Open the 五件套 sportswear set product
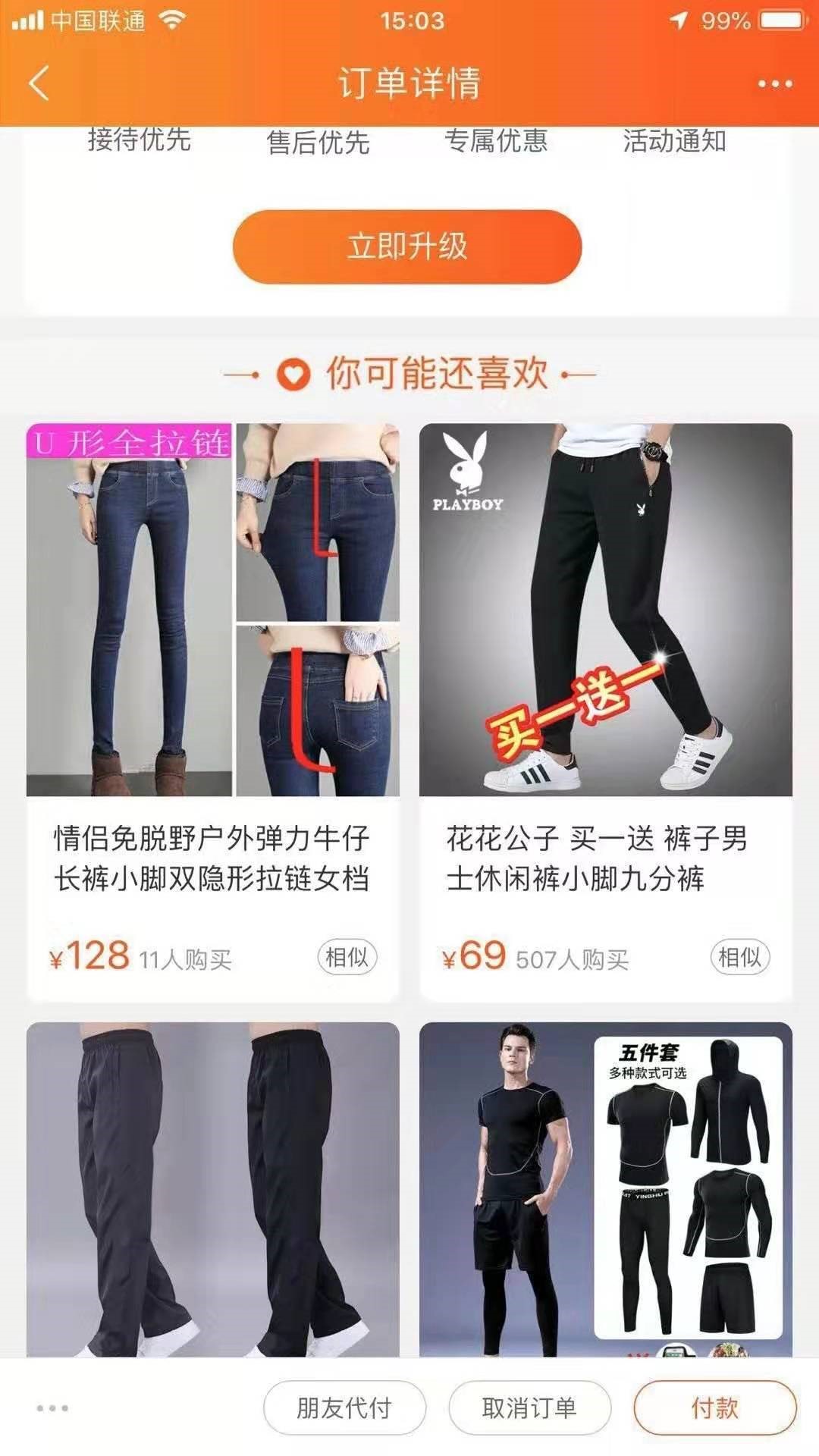This screenshot has height=1456, width=819. point(605,1189)
